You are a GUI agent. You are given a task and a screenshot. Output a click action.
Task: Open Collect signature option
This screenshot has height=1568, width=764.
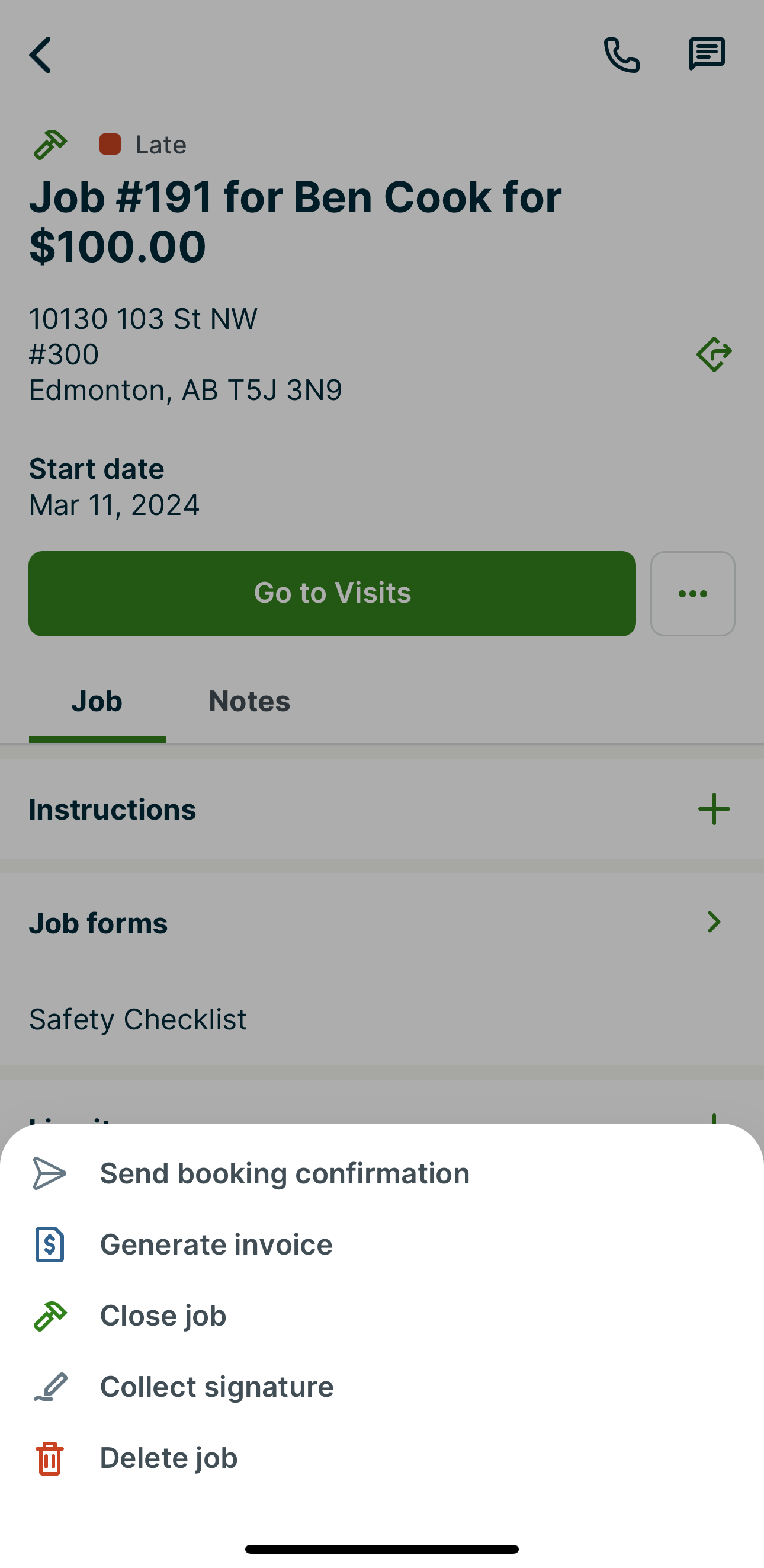click(217, 1387)
